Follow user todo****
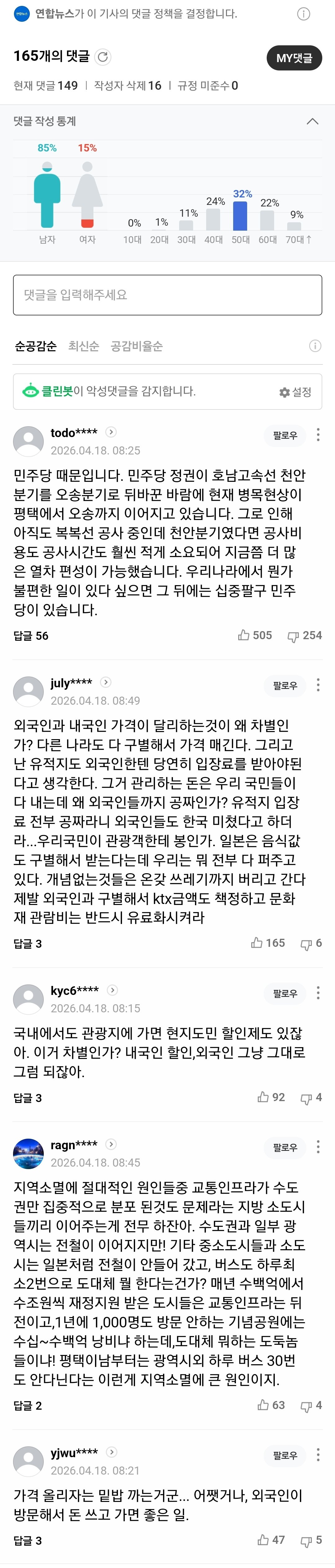Viewport: 335px width, 1568px height. point(285,435)
